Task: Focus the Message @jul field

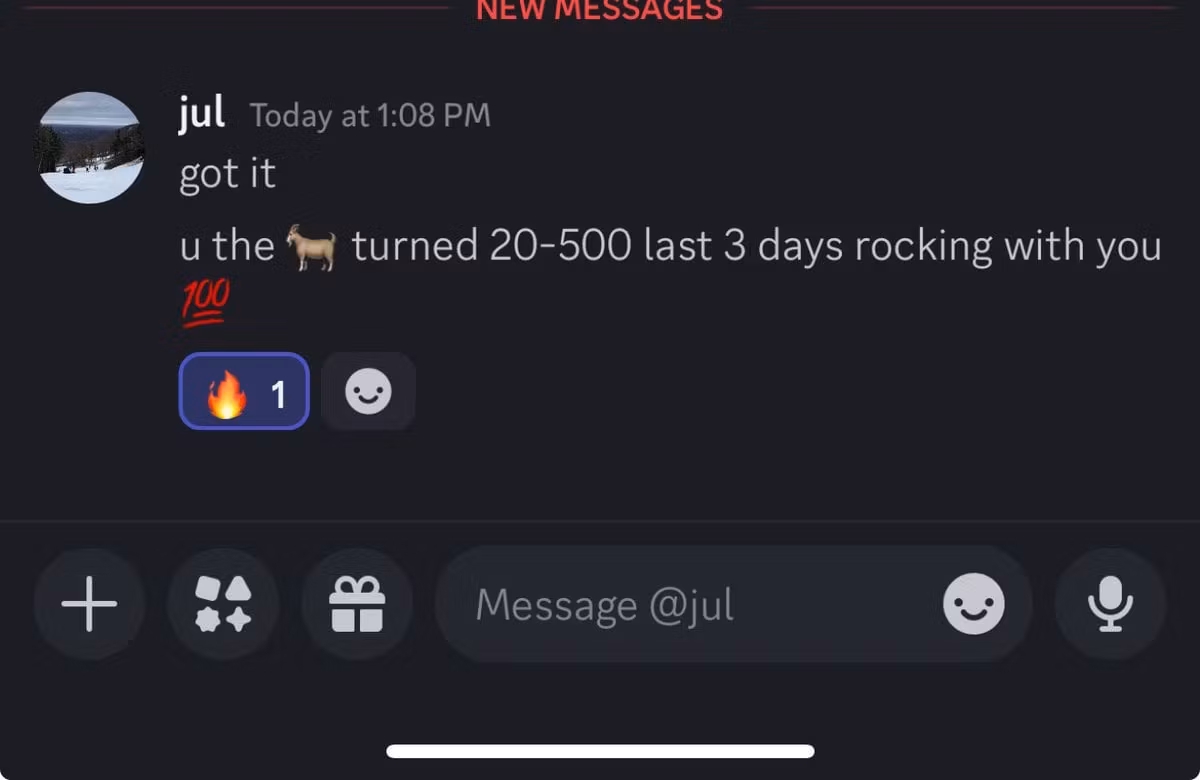Action: 690,604
